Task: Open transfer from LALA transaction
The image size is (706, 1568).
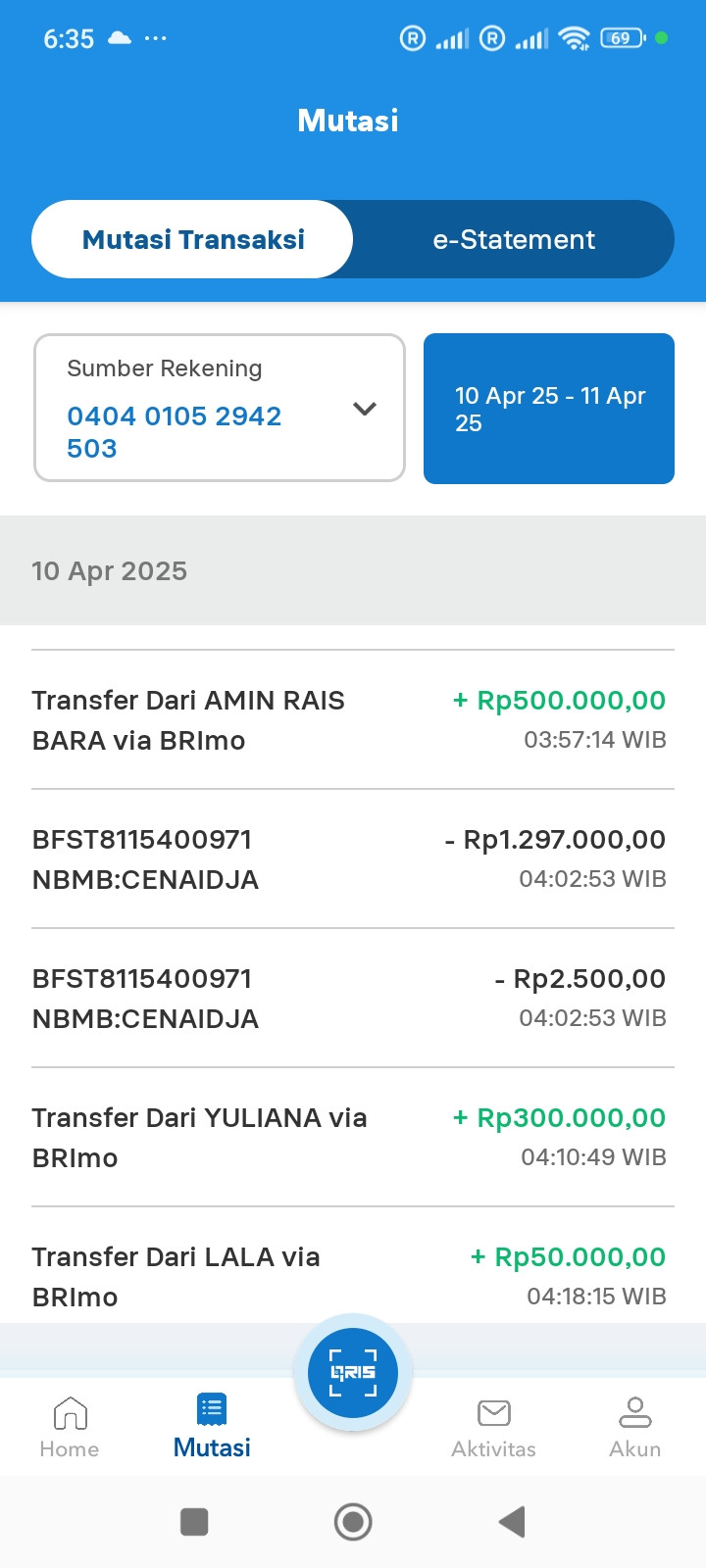Action: click(353, 1276)
